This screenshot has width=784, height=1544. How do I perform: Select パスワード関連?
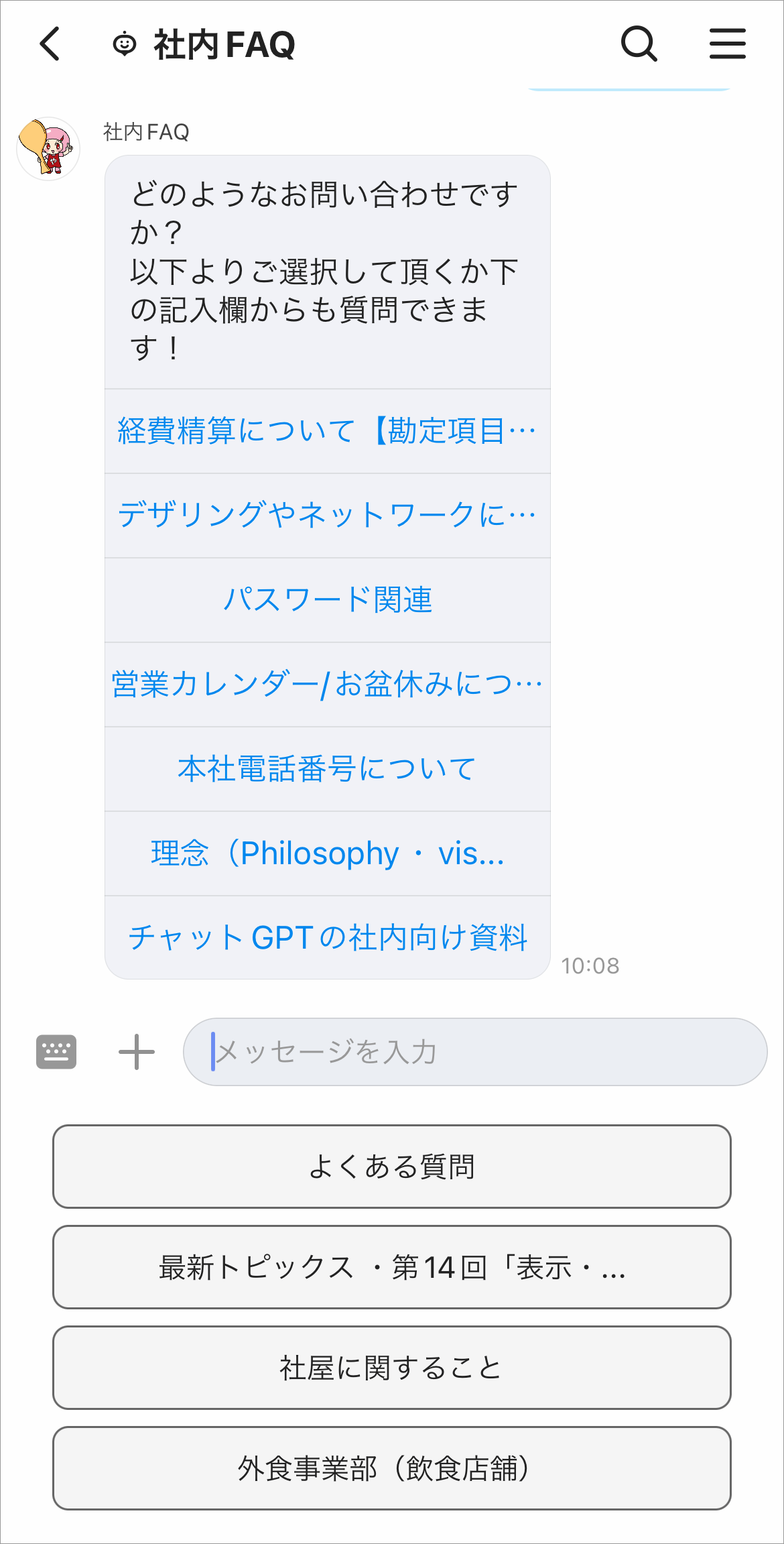pyautogui.click(x=327, y=600)
